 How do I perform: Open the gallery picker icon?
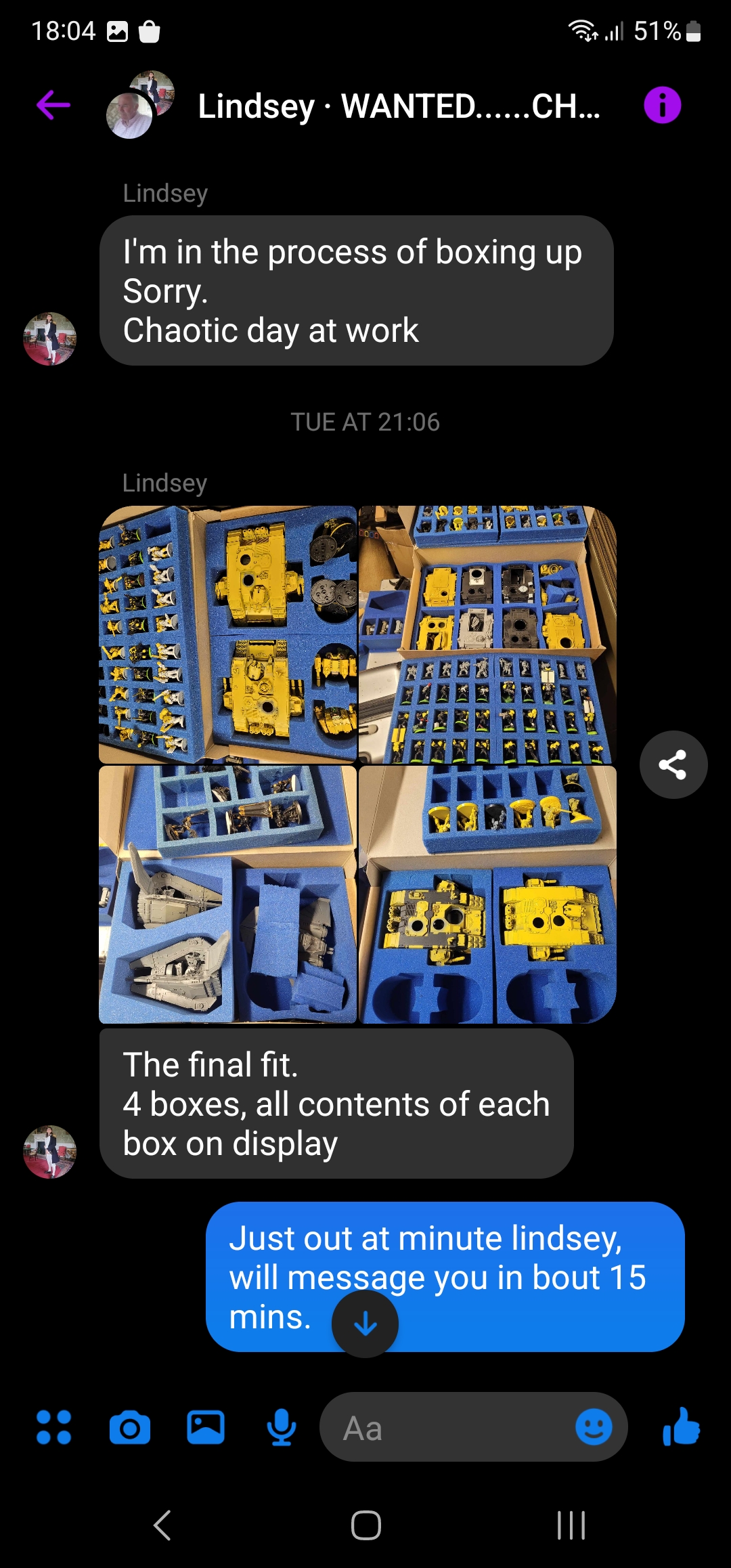(206, 1427)
